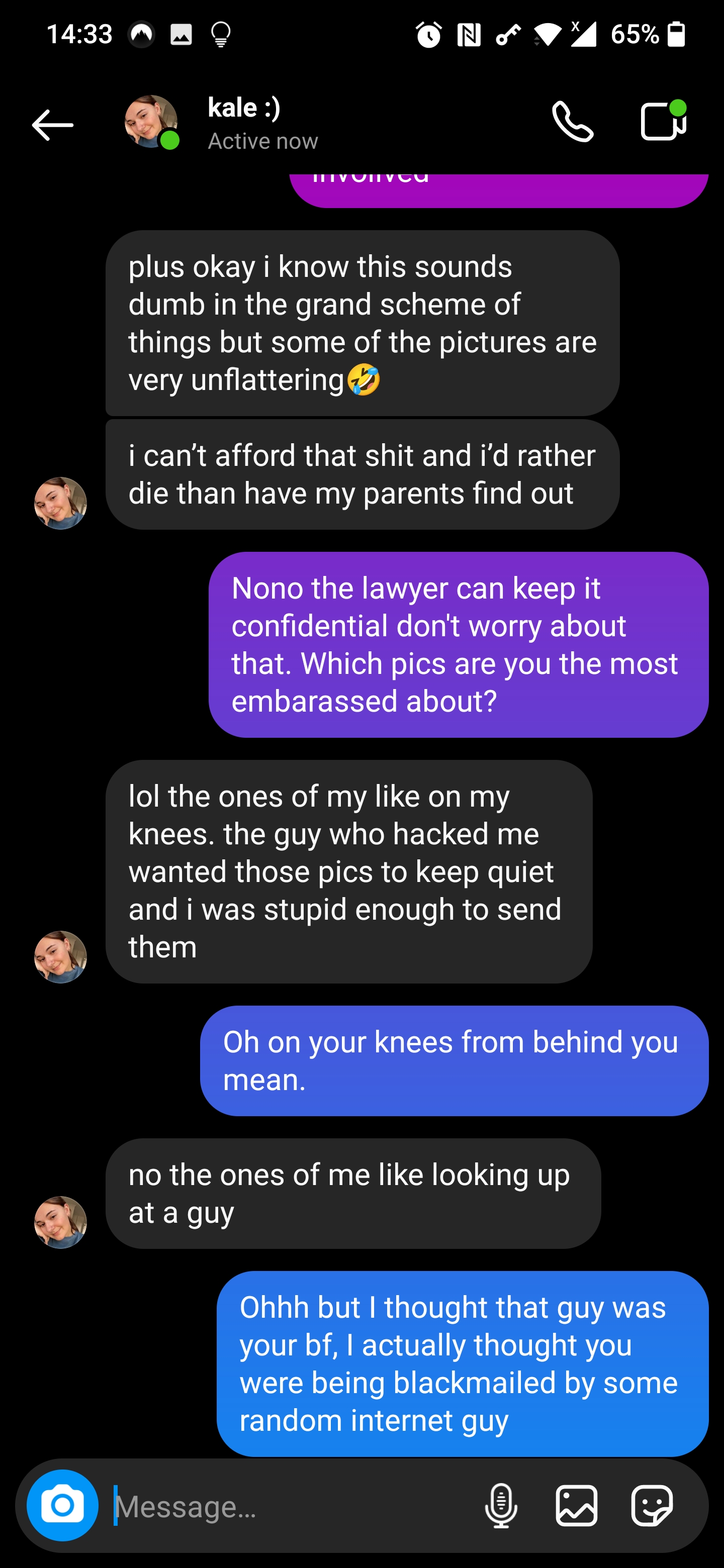Open the camera from the message bar
The image size is (724, 1568).
(63, 1505)
